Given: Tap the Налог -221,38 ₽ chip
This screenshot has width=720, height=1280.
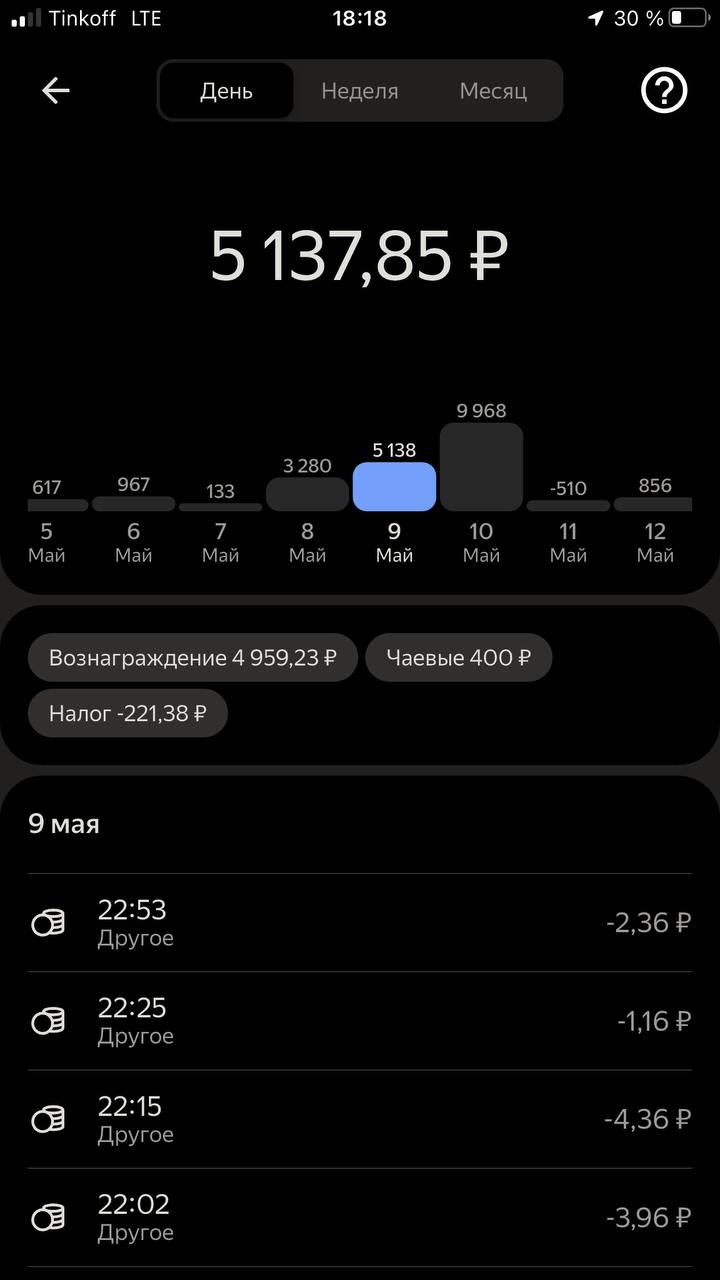Looking at the screenshot, I should [x=128, y=714].
